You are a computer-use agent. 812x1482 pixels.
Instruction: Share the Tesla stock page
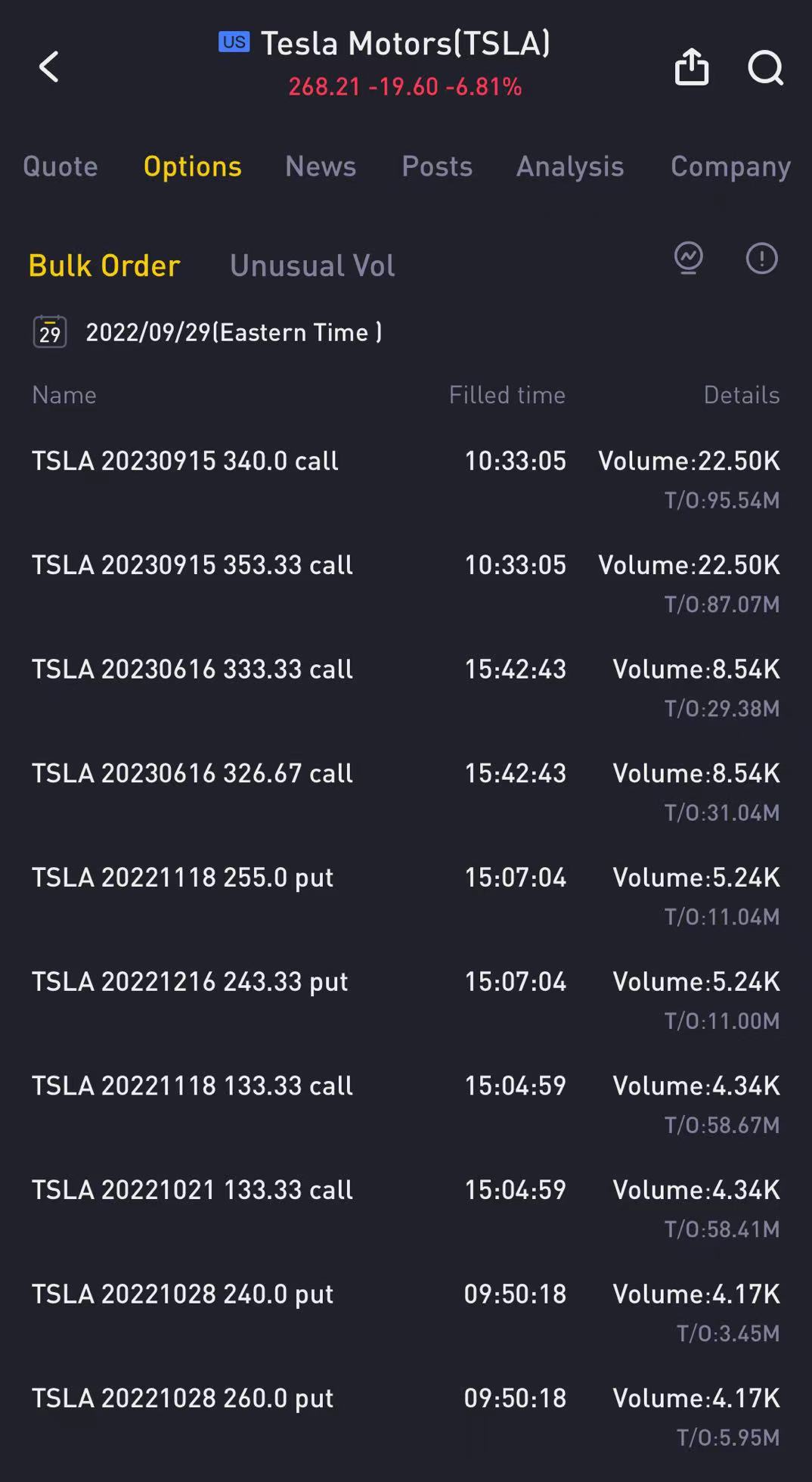[691, 67]
